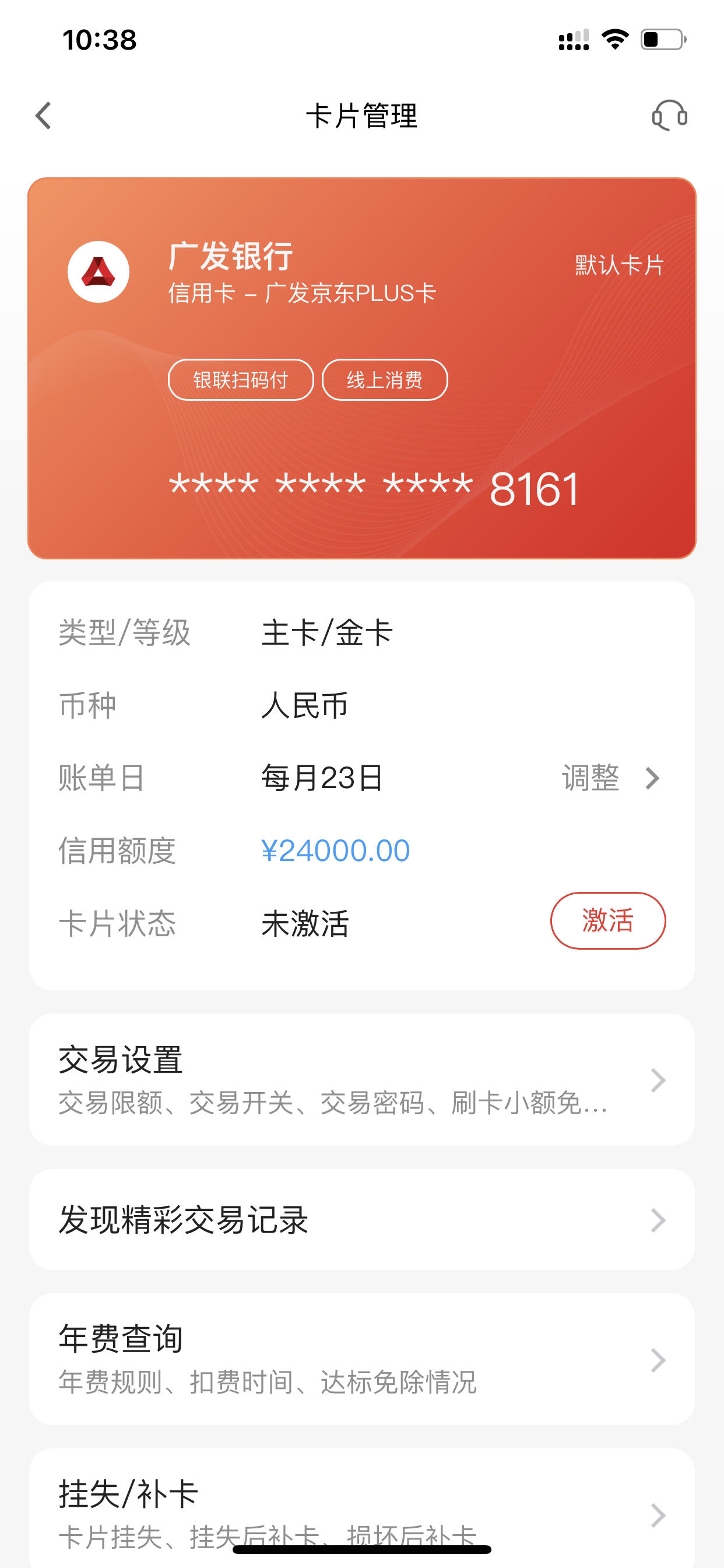The height and width of the screenshot is (1568, 724).
Task: Tap the 广发京东PLUS卡 credit card
Action: coord(362,368)
